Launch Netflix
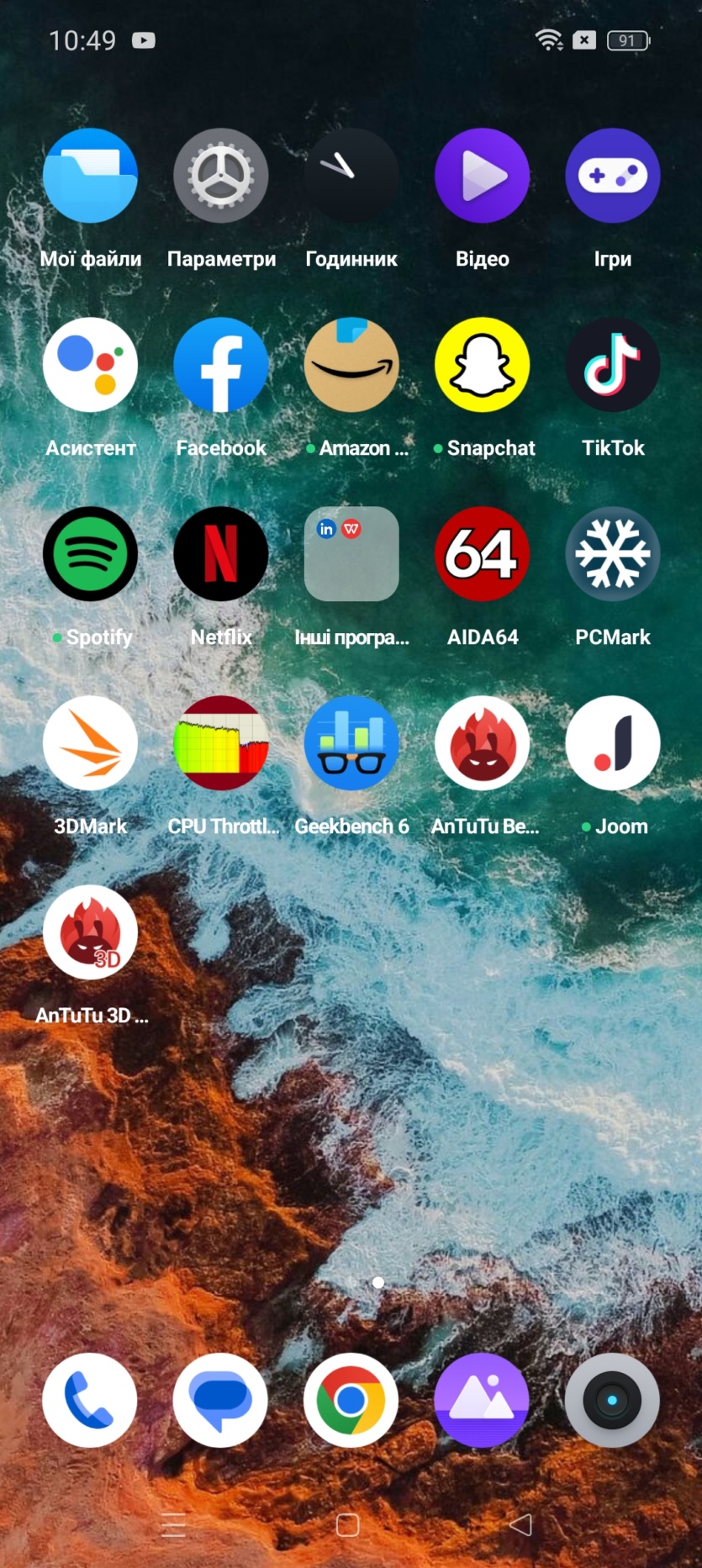 coord(221,554)
